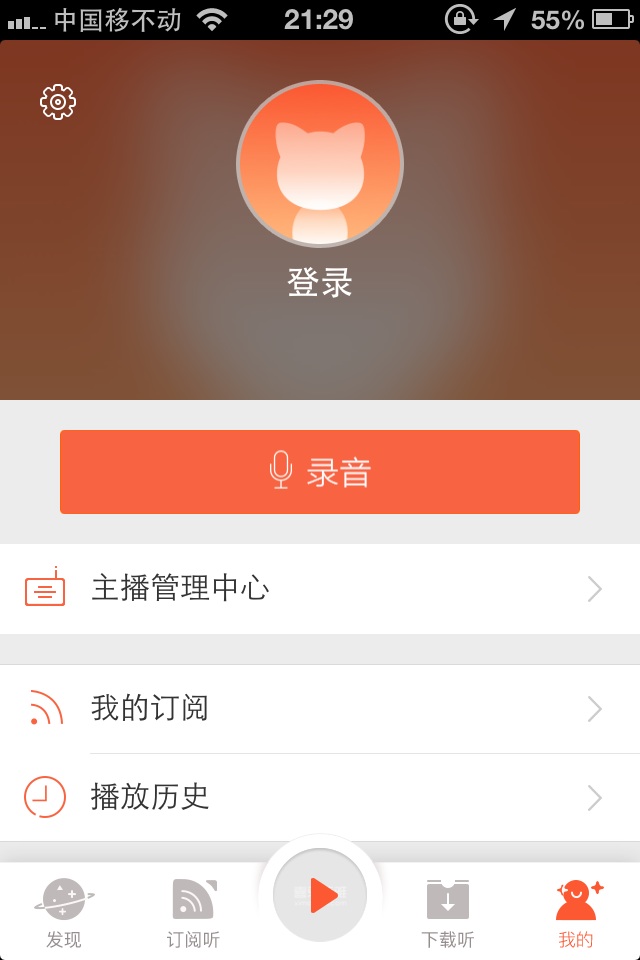640x960 pixels.
Task: Open the settings gear icon
Action: click(x=58, y=102)
